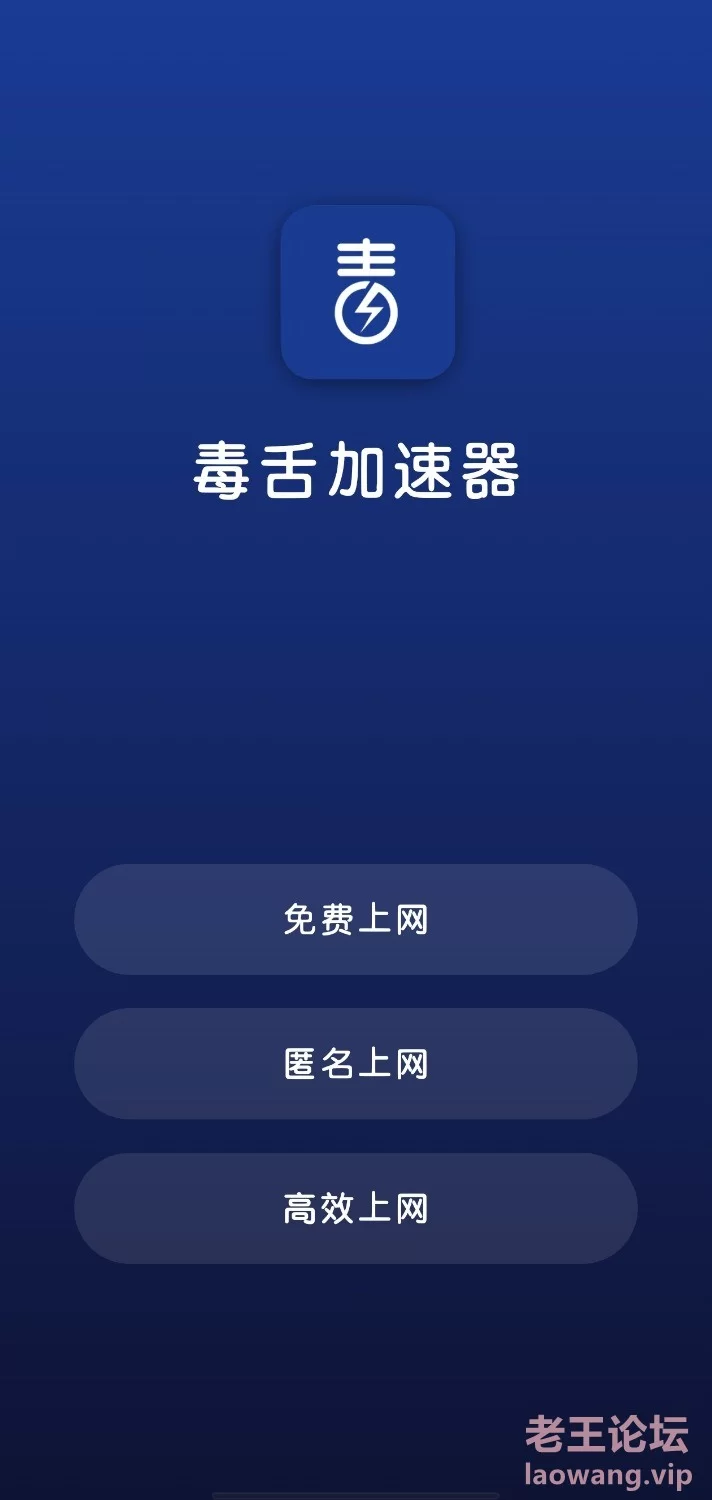Tap the 免费上网 button
Viewport: 712px width, 1500px height.
[x=355, y=919]
